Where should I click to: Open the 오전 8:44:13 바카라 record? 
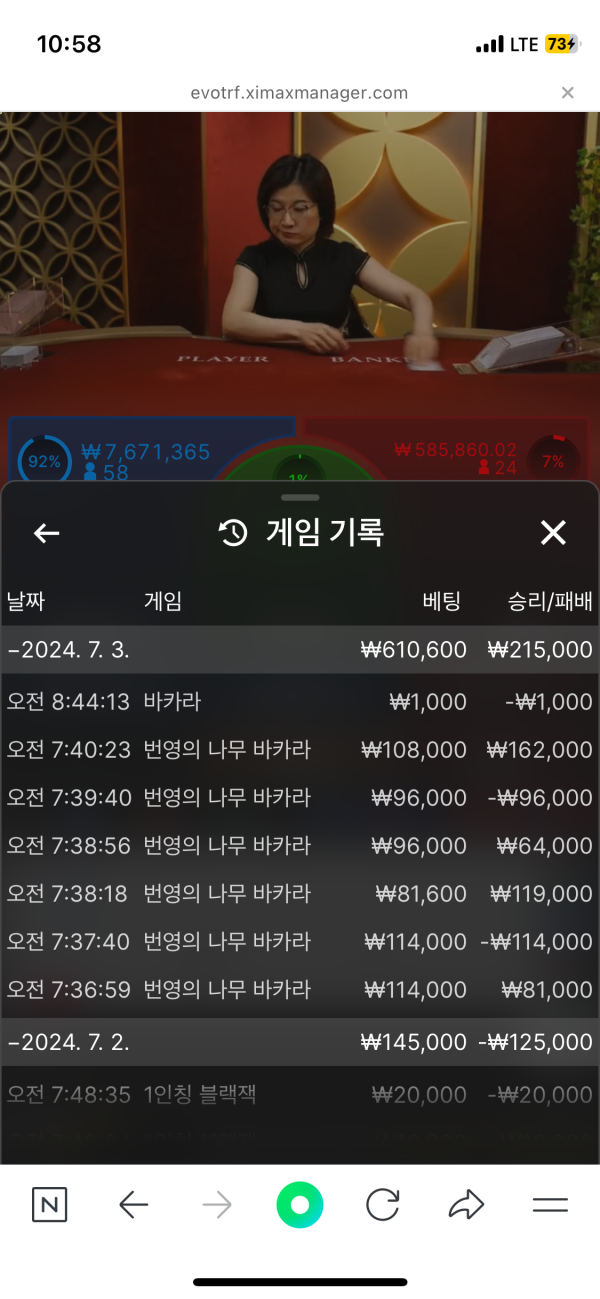pyautogui.click(x=300, y=702)
